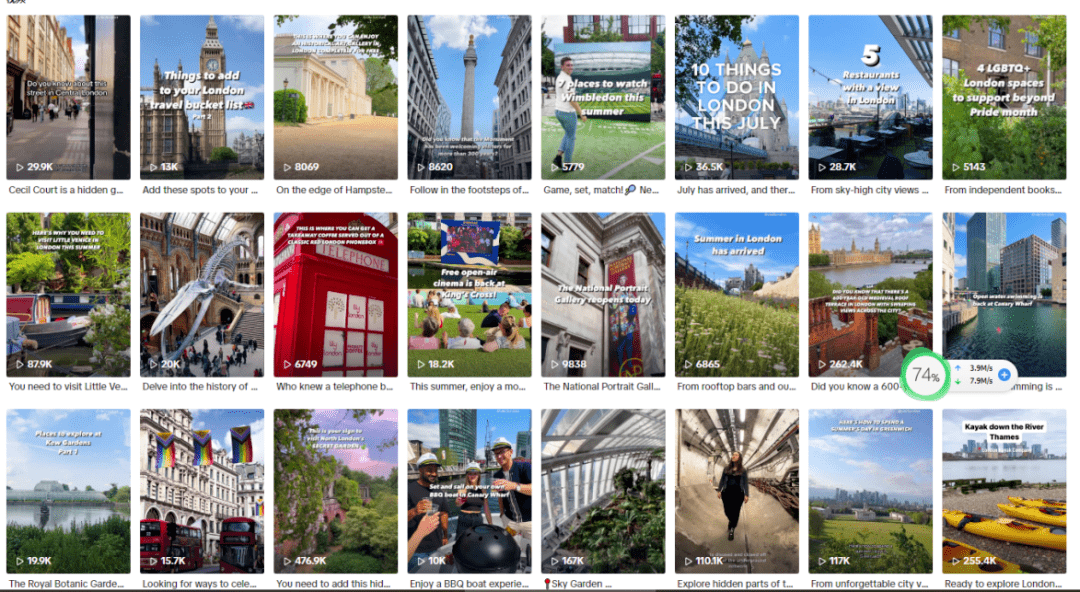Open the places to watch Wimbledon video
Image resolution: width=1080 pixels, height=592 pixels.
click(x=603, y=97)
